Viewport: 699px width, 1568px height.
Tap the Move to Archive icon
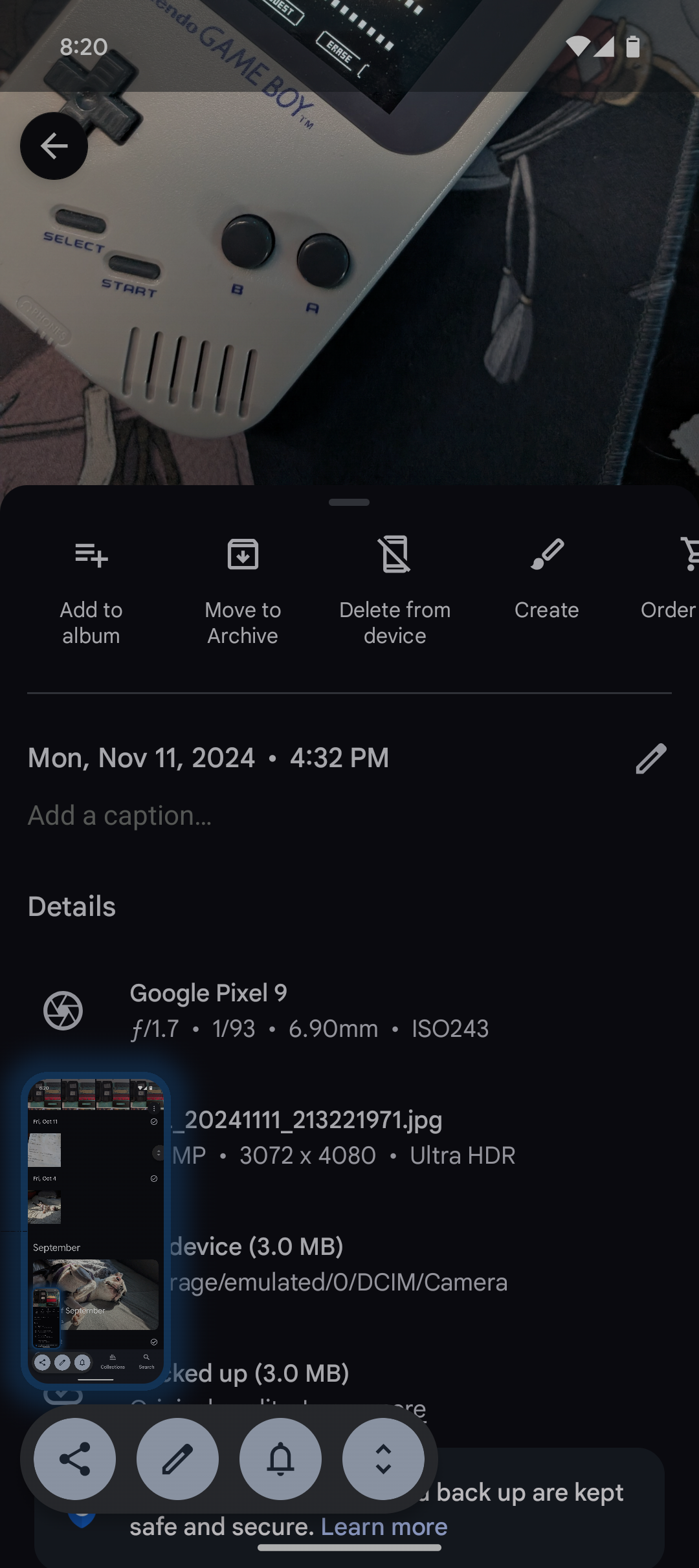243,554
